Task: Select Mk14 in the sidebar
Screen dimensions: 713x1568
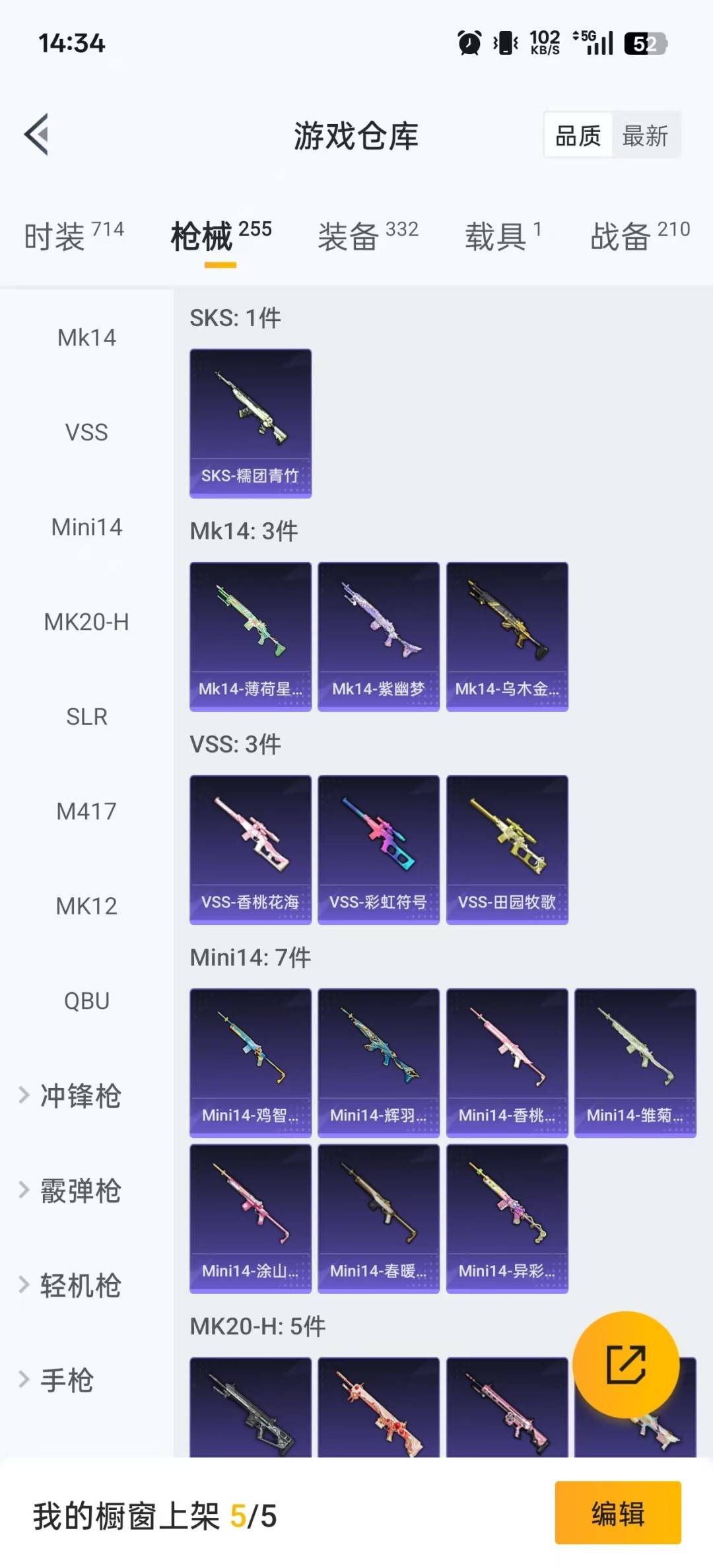Action: (86, 338)
